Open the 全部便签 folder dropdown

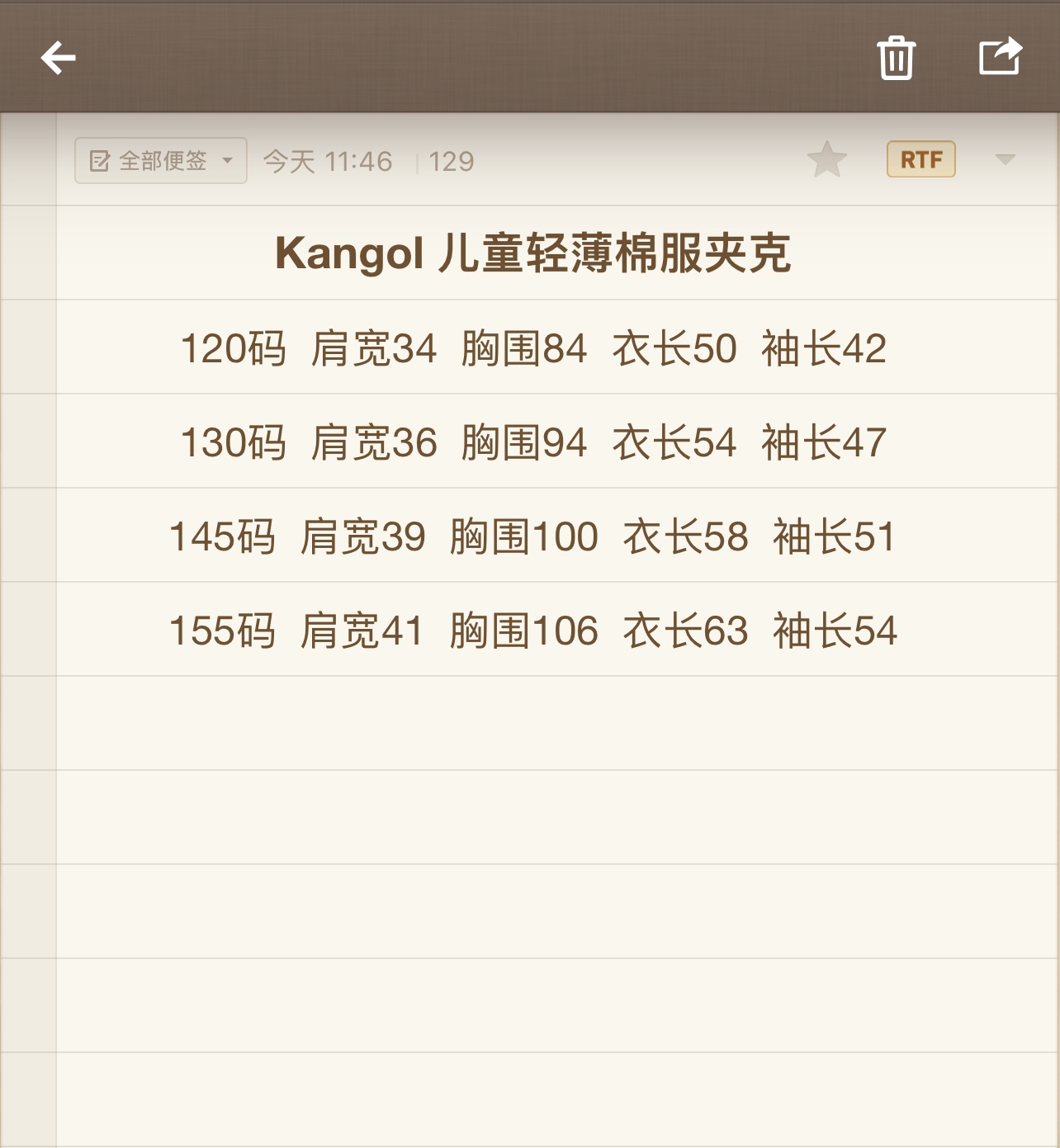161,161
